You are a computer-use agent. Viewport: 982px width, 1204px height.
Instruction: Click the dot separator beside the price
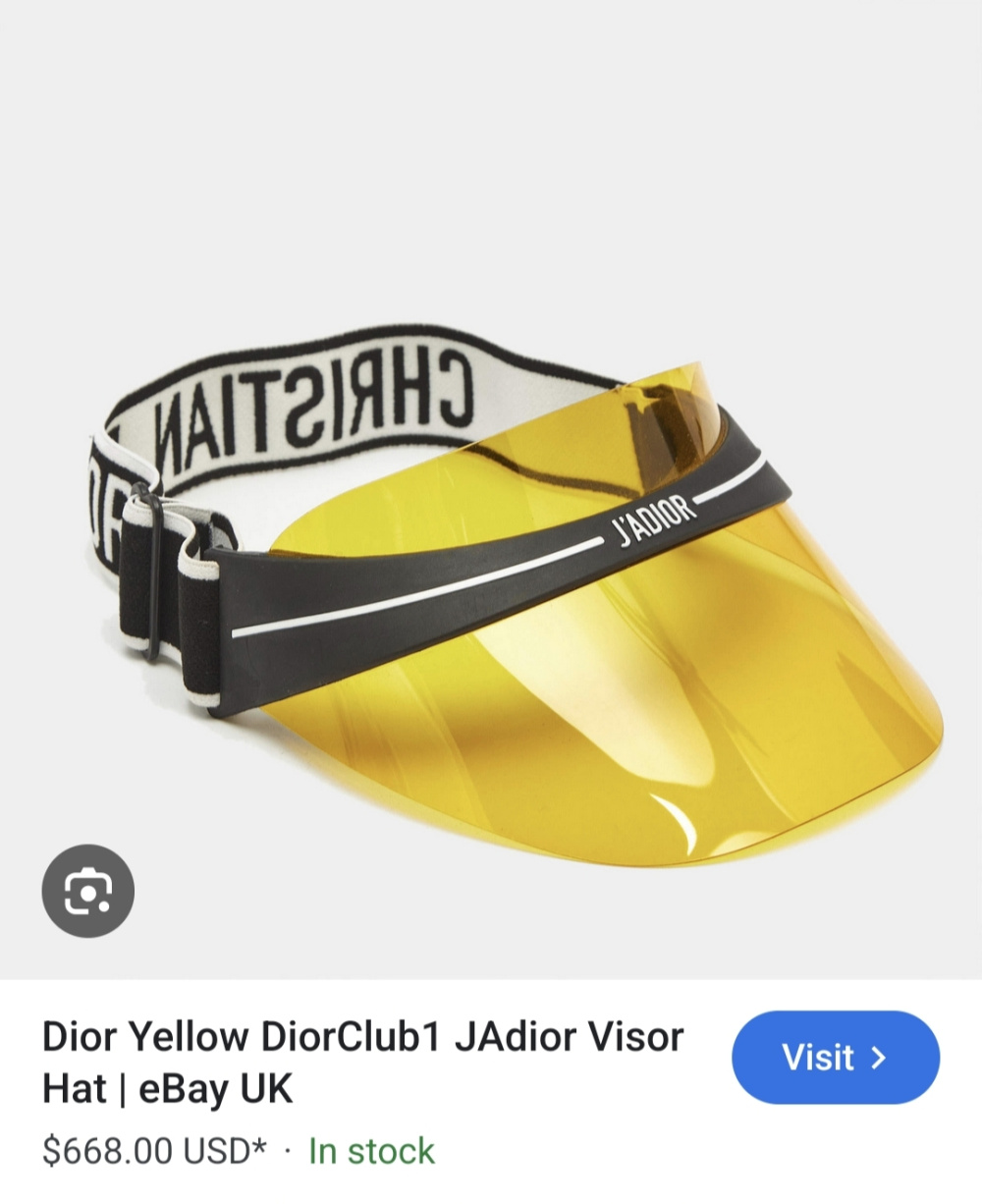click(283, 1151)
